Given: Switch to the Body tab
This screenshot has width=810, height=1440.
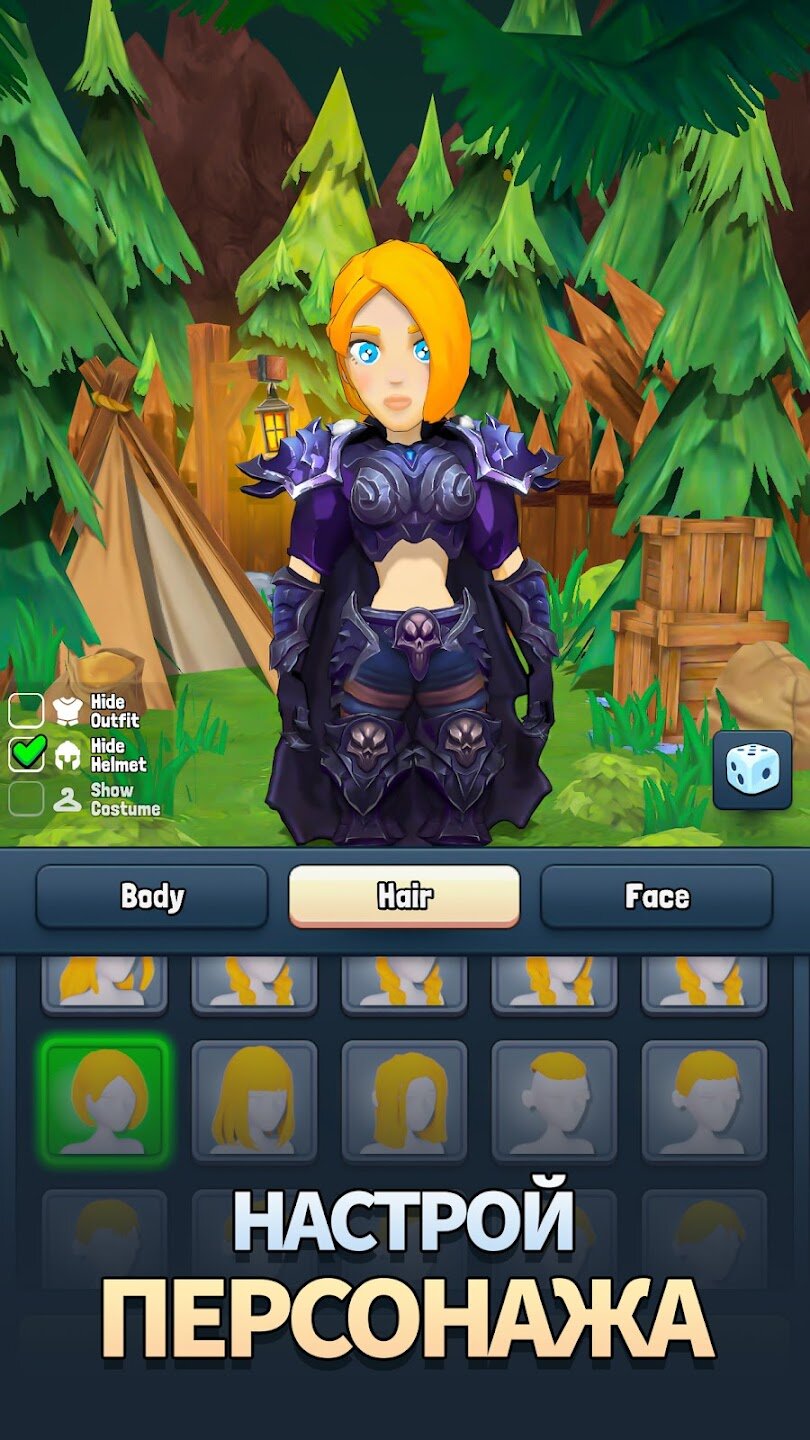Looking at the screenshot, I should [152, 896].
